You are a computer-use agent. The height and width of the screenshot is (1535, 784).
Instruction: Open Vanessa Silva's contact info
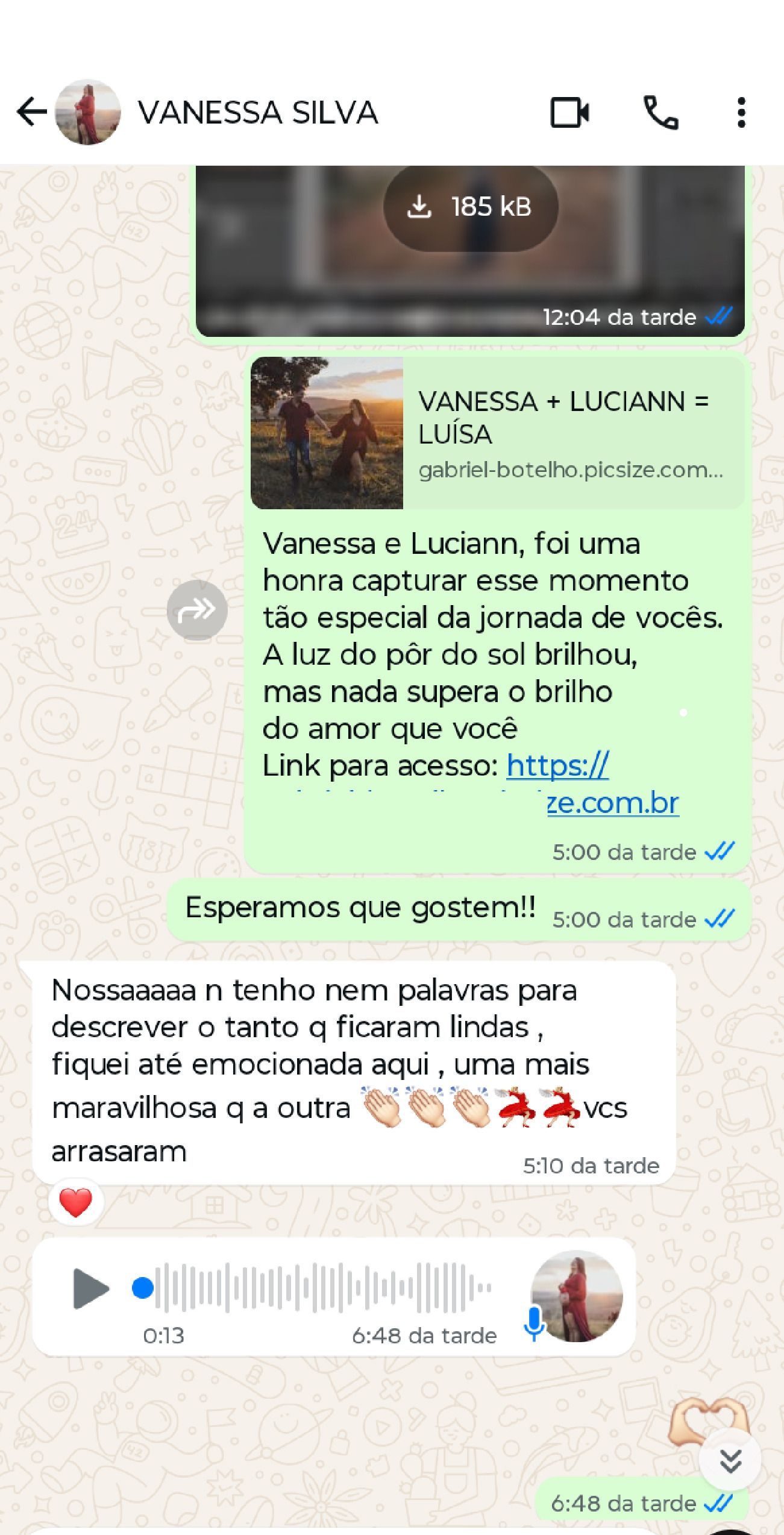tap(257, 112)
